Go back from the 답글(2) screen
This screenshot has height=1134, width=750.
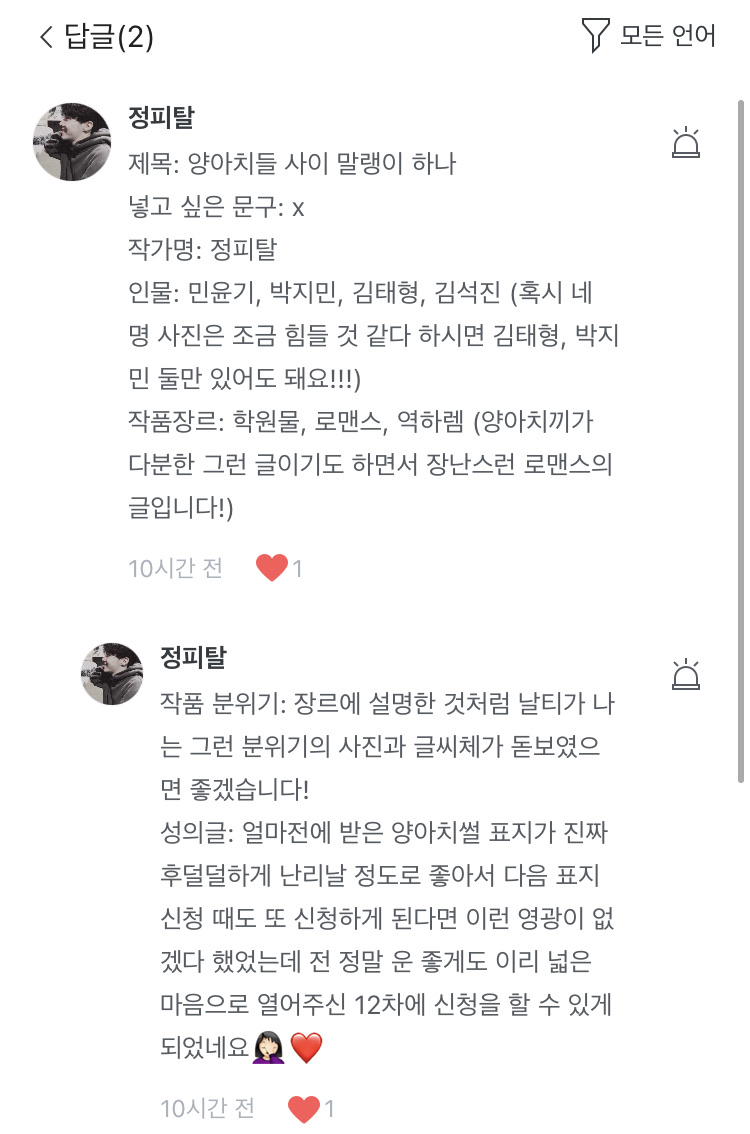coord(46,38)
